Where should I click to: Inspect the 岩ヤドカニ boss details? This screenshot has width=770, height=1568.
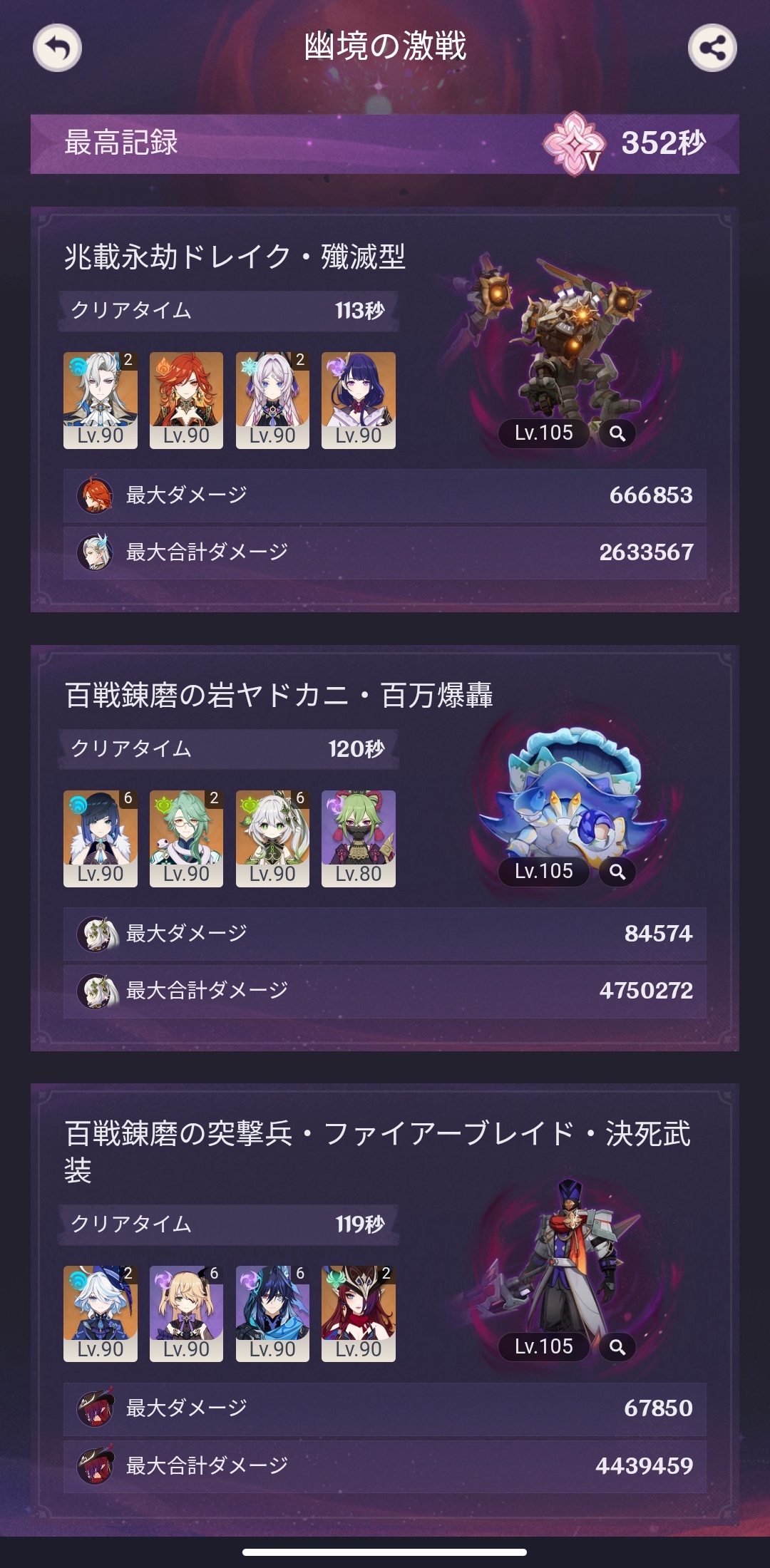[617, 872]
